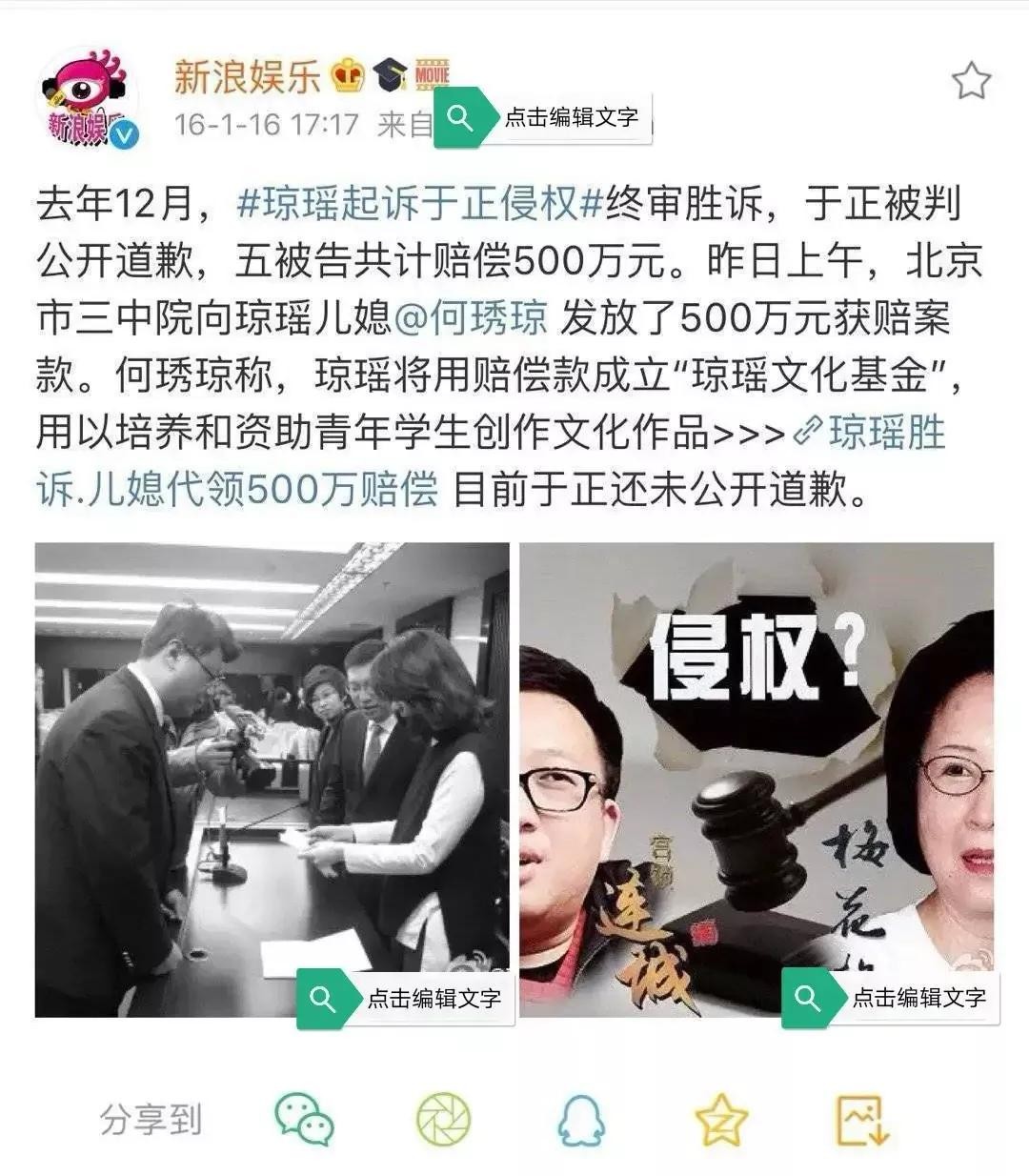
Task: Share to WeChat
Action: (304, 1119)
